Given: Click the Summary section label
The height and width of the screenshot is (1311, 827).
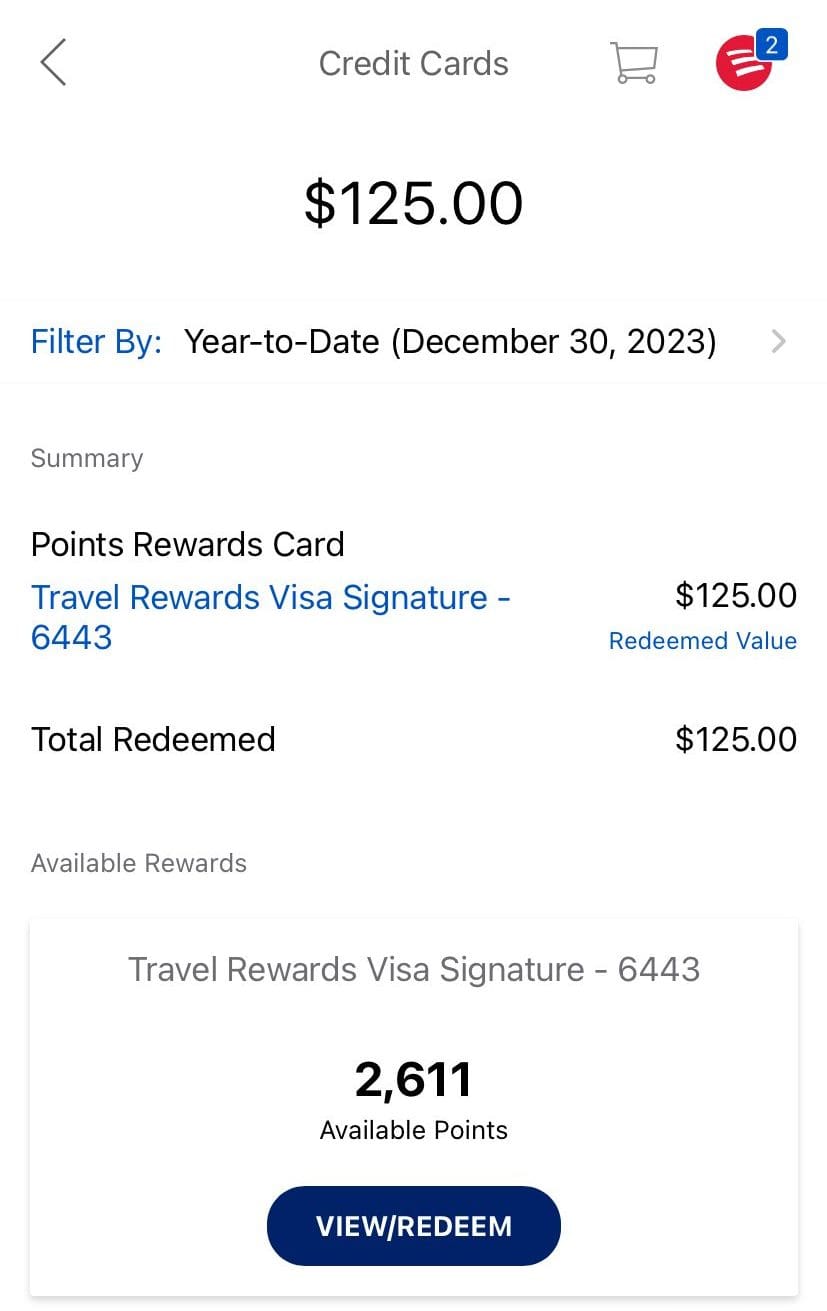Looking at the screenshot, I should pos(86,458).
